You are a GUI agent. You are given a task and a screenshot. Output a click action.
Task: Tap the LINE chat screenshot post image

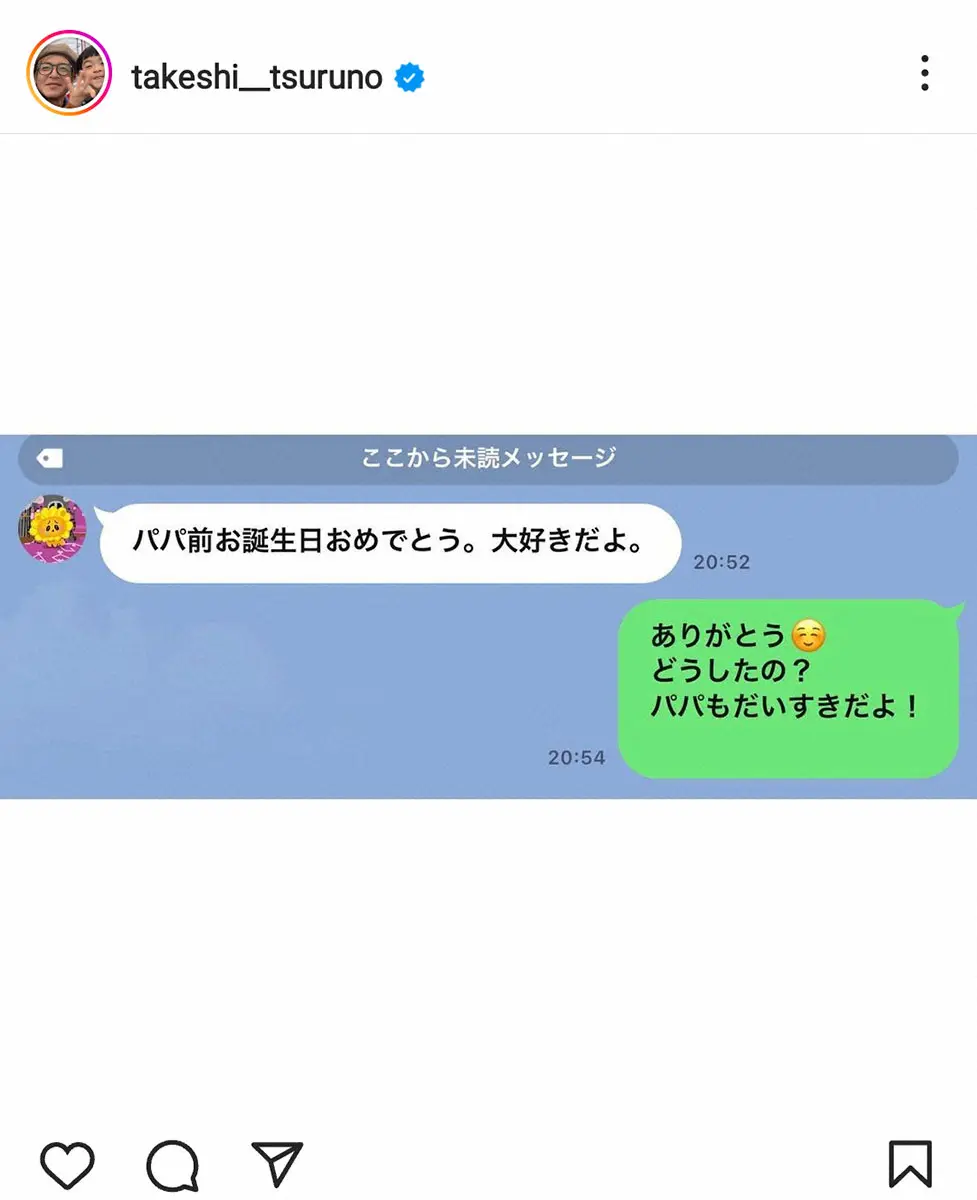[x=488, y=616]
